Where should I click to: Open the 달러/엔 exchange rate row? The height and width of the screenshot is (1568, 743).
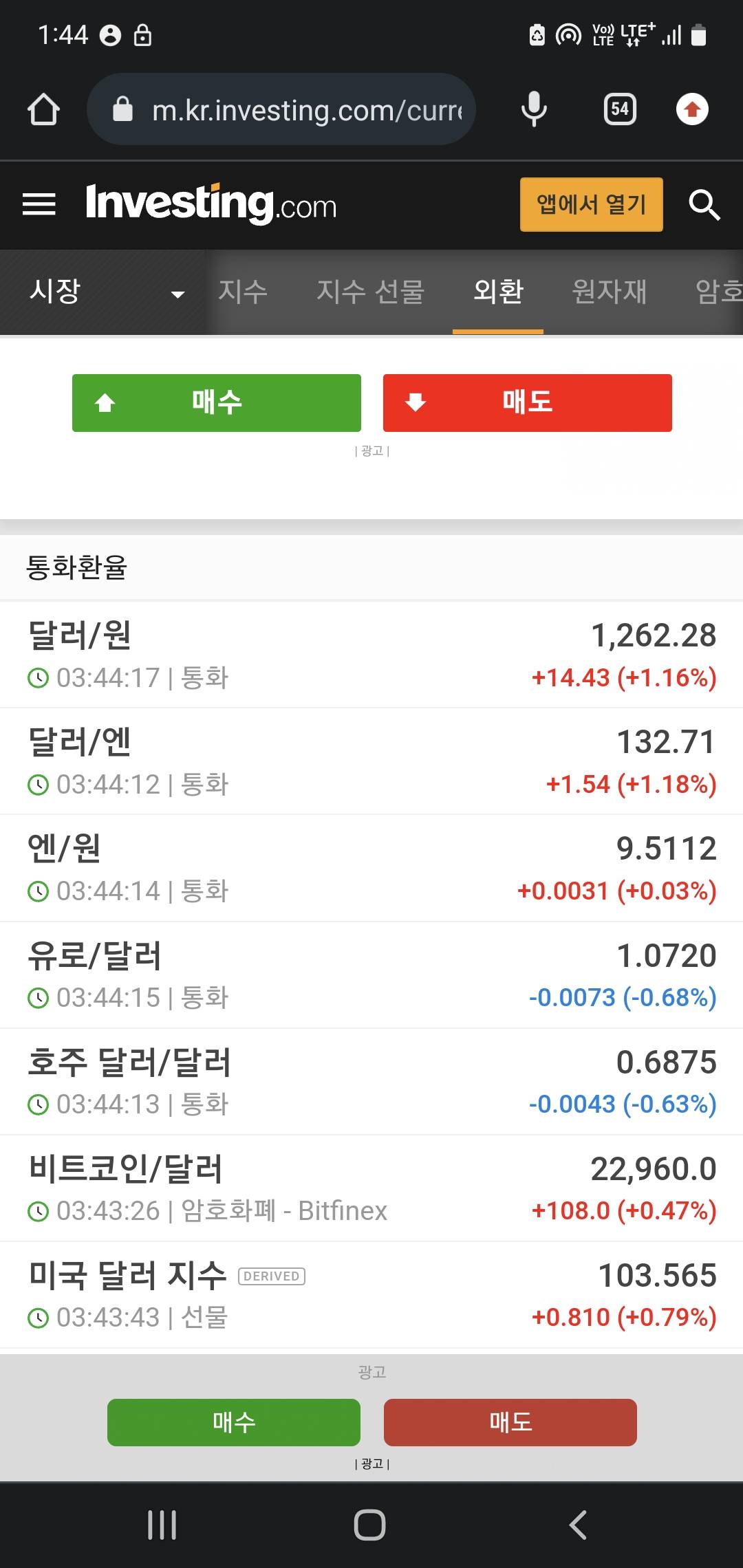point(371,761)
